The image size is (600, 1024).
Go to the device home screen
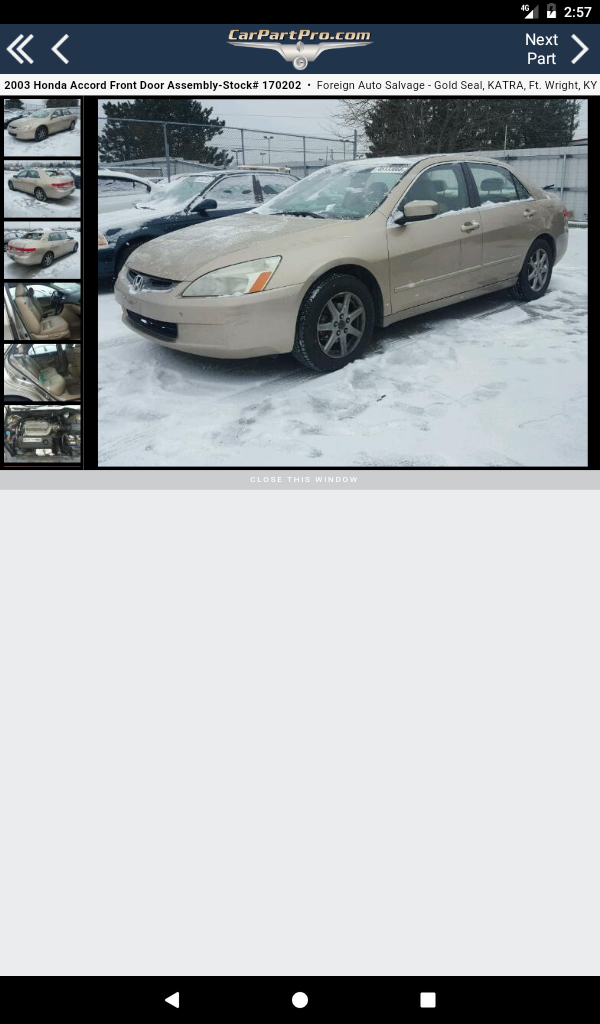click(300, 999)
